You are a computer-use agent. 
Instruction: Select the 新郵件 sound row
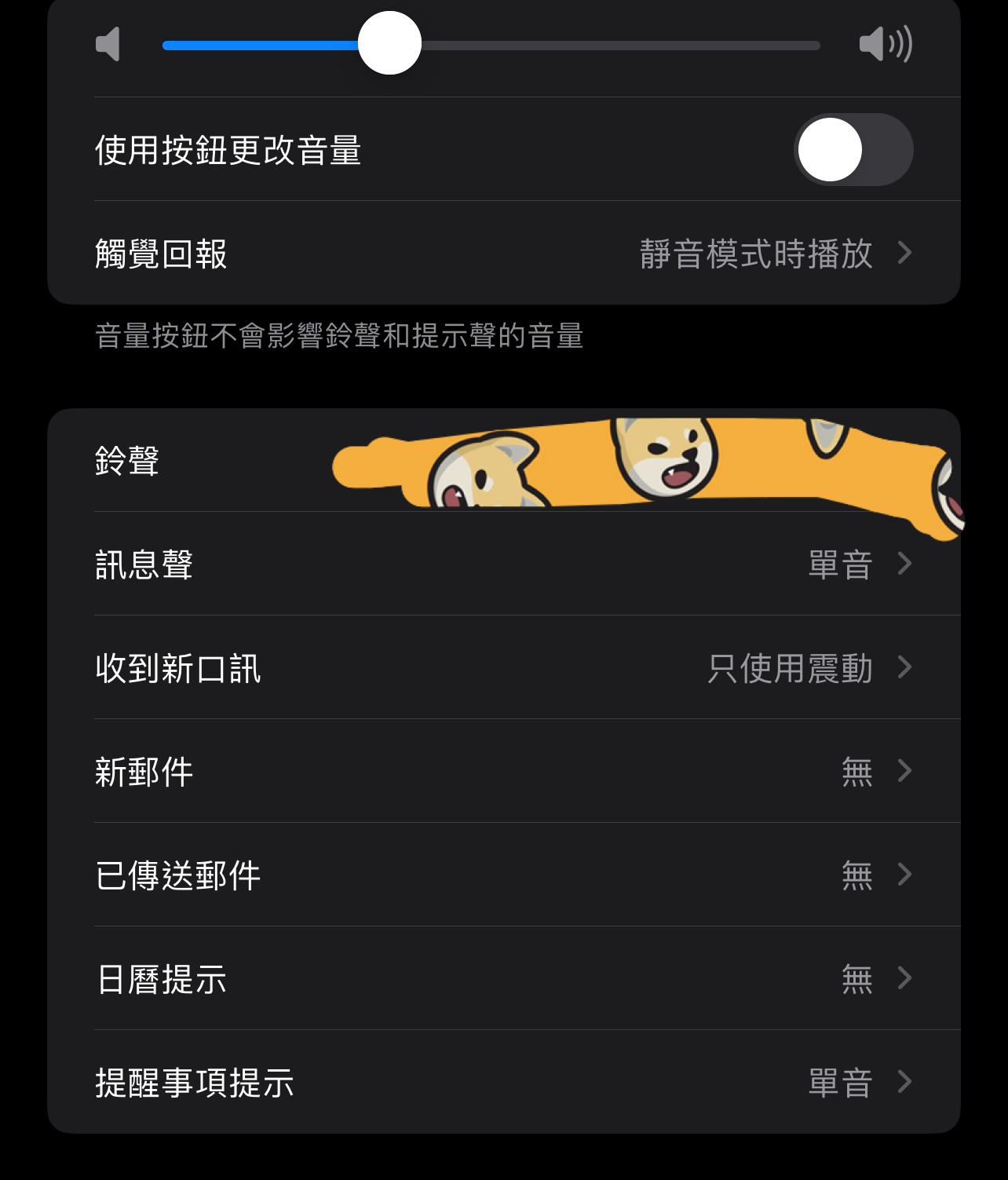coord(502,772)
